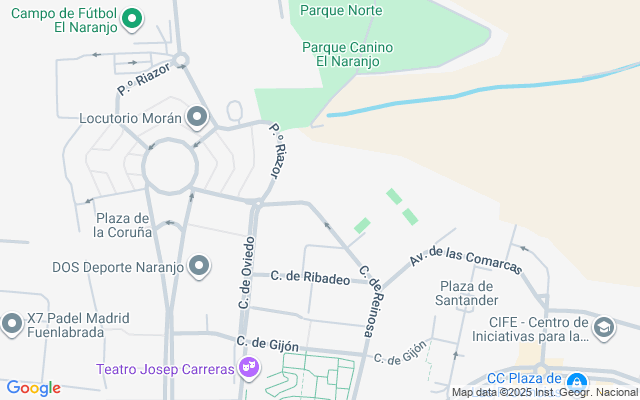Tap the CC Plaza shopping marker
The image size is (640, 400).
pos(577,382)
